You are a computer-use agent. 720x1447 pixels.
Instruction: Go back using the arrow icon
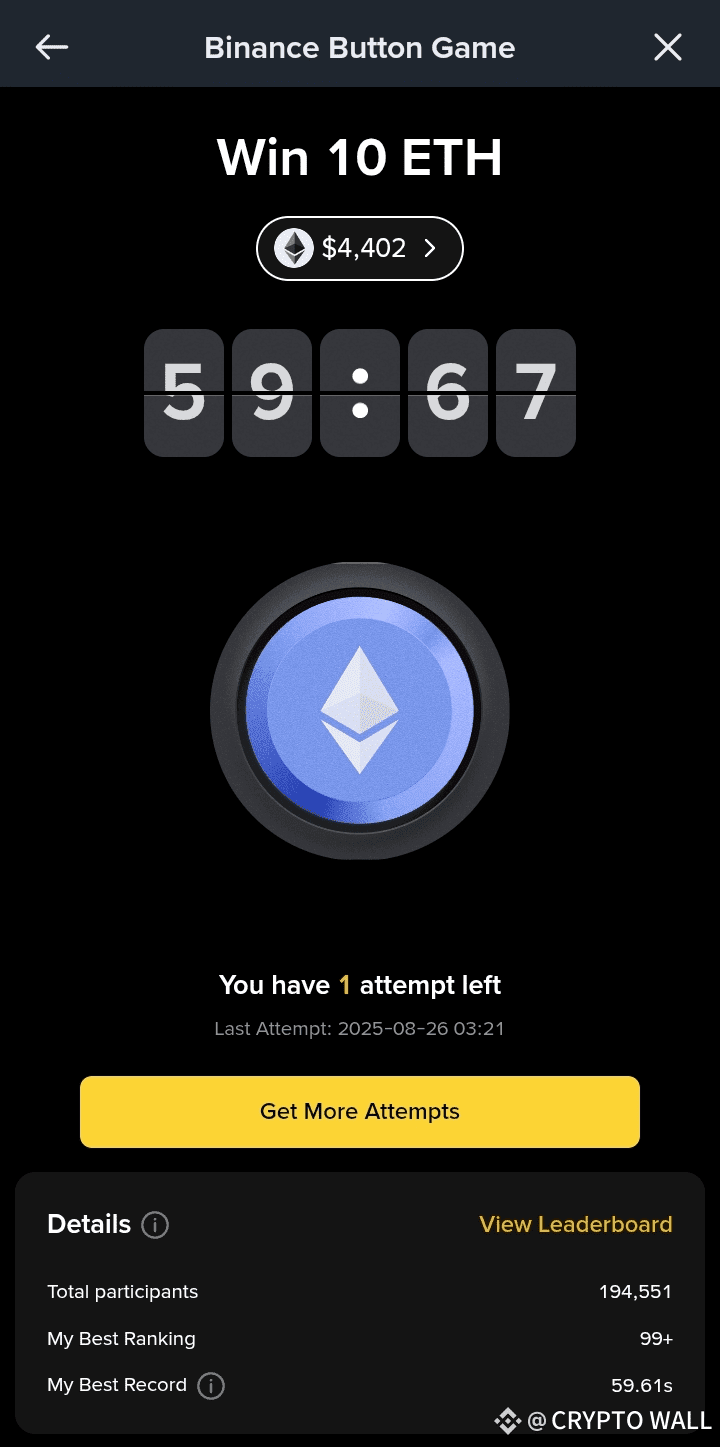52,47
